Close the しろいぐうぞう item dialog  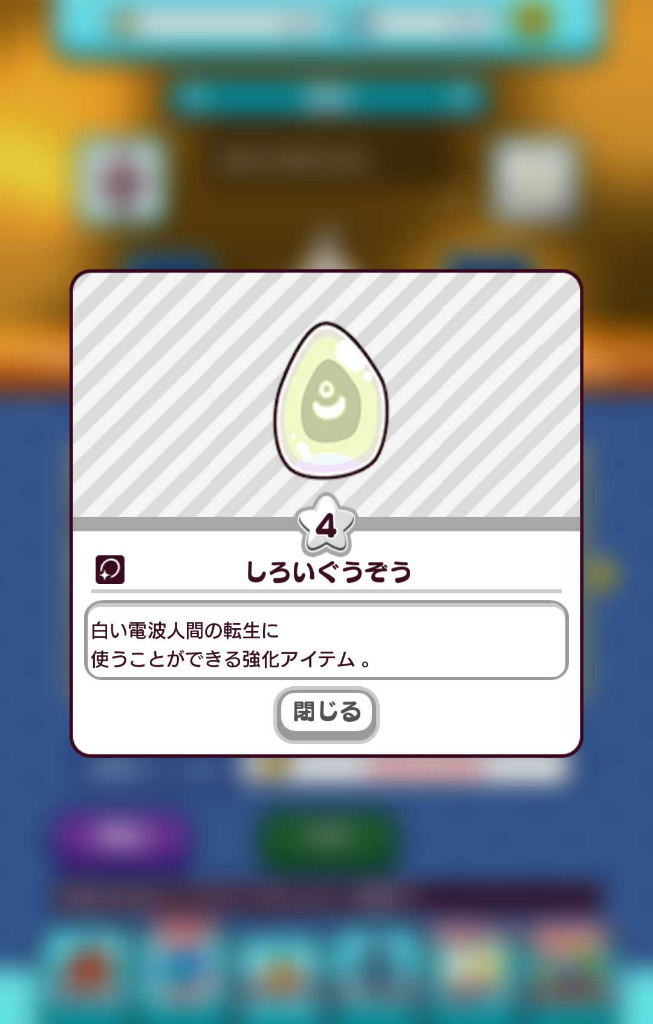(326, 713)
